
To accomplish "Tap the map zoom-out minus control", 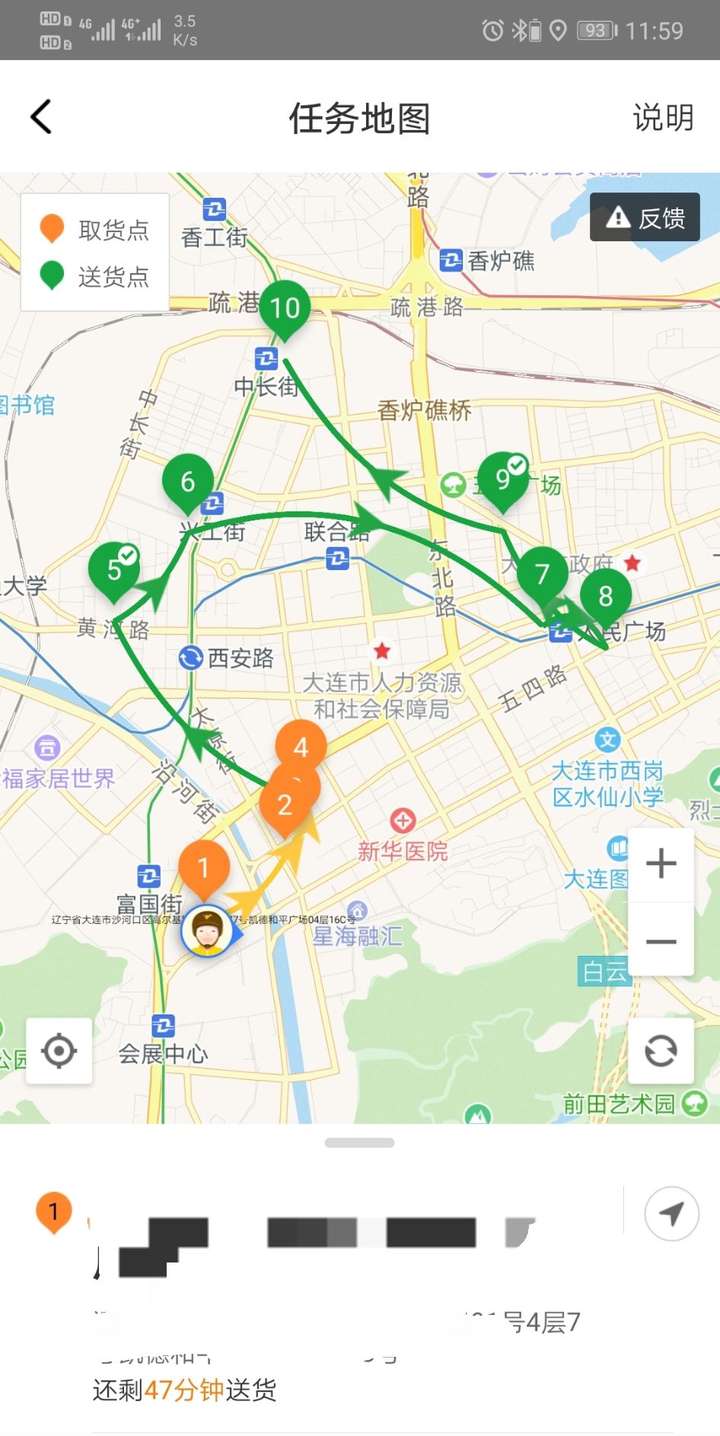I will click(661, 941).
